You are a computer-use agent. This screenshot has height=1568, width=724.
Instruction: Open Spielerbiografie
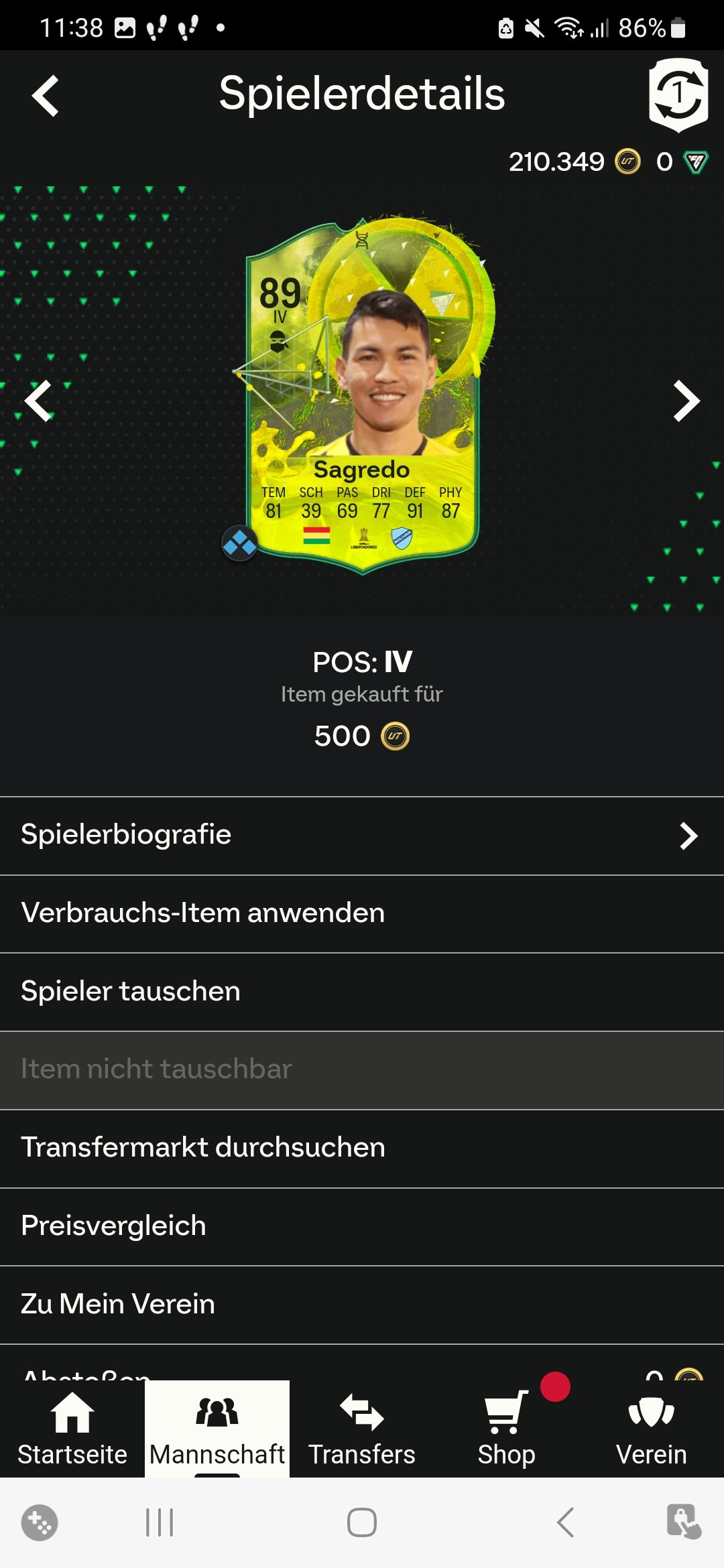tap(362, 836)
